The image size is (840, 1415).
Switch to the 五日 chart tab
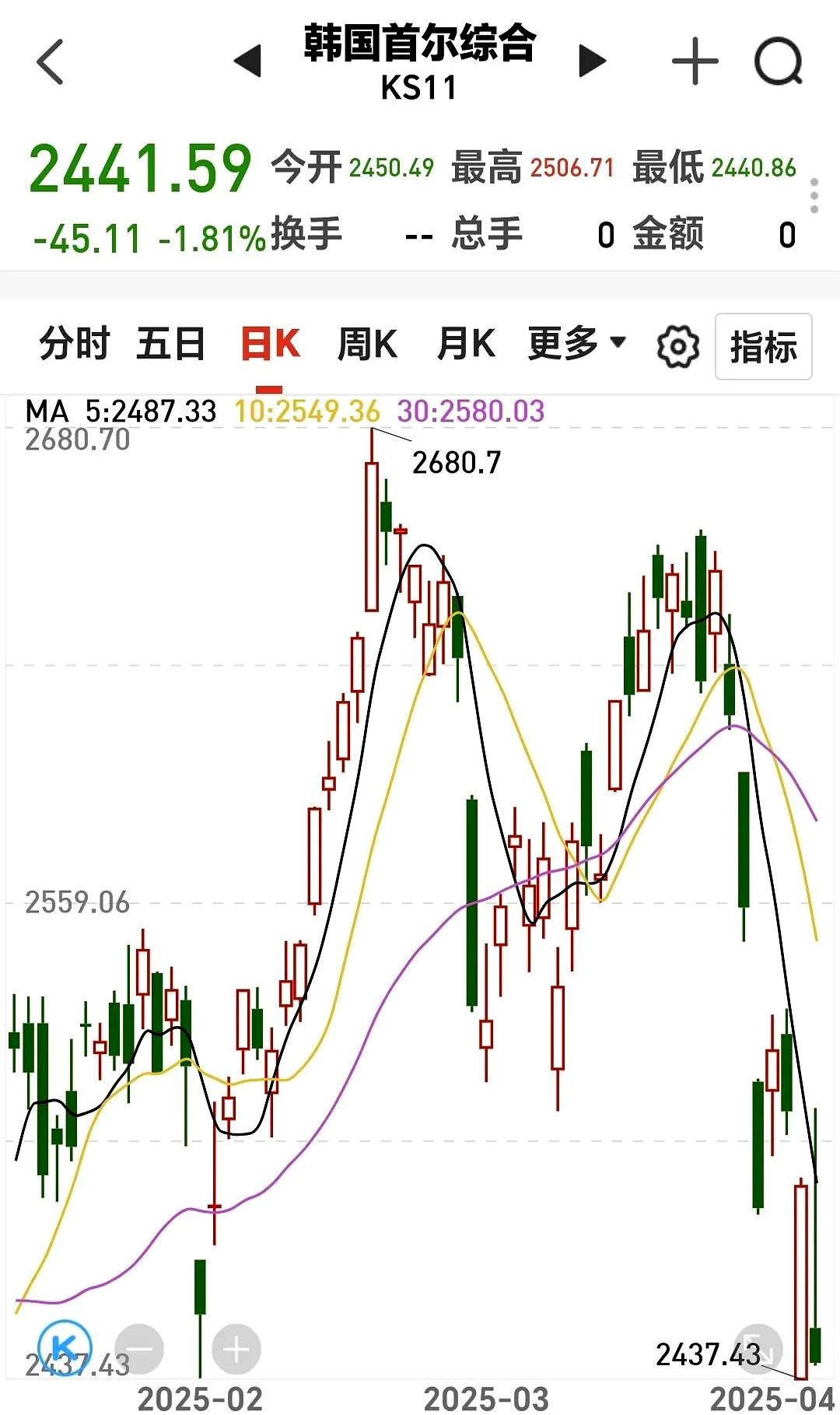pyautogui.click(x=171, y=345)
